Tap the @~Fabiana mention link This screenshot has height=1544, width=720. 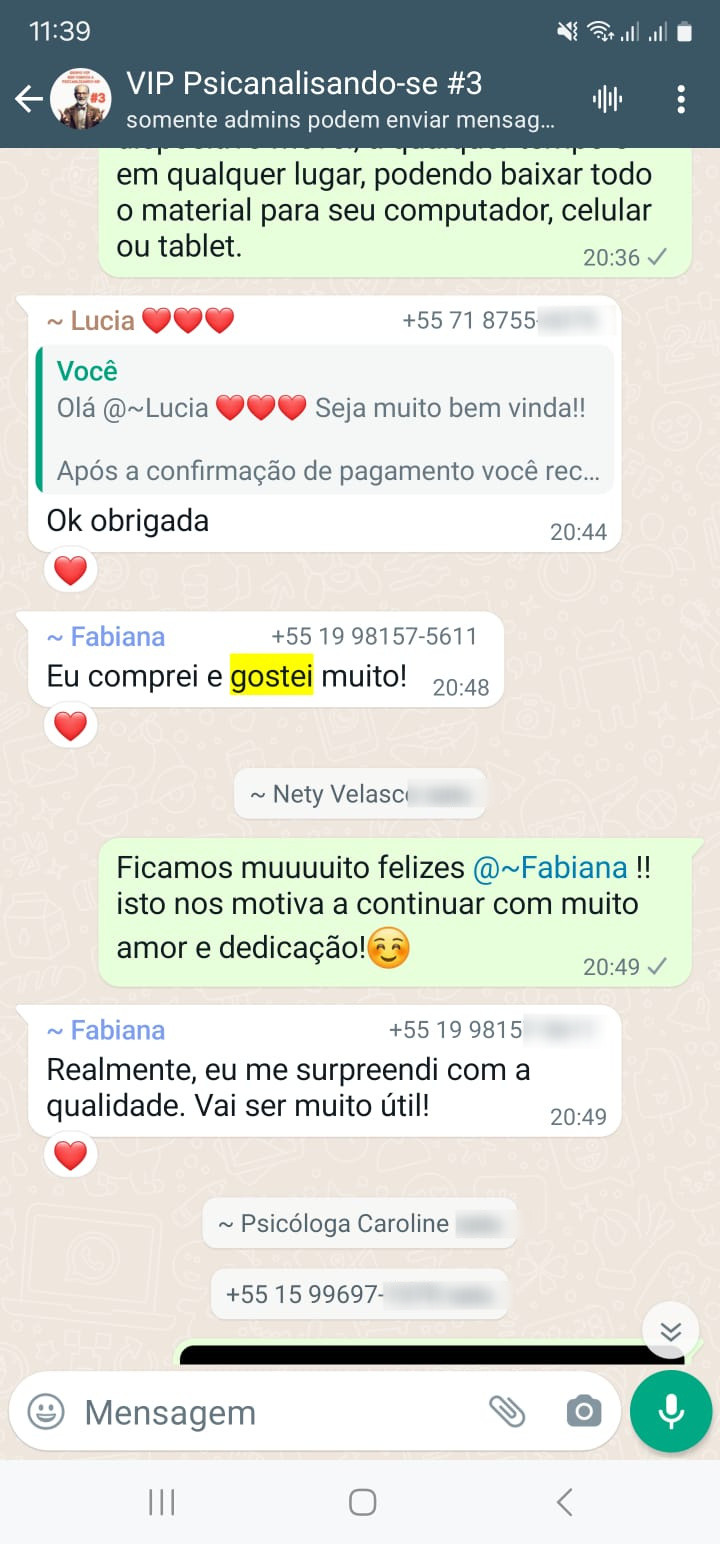click(x=550, y=868)
